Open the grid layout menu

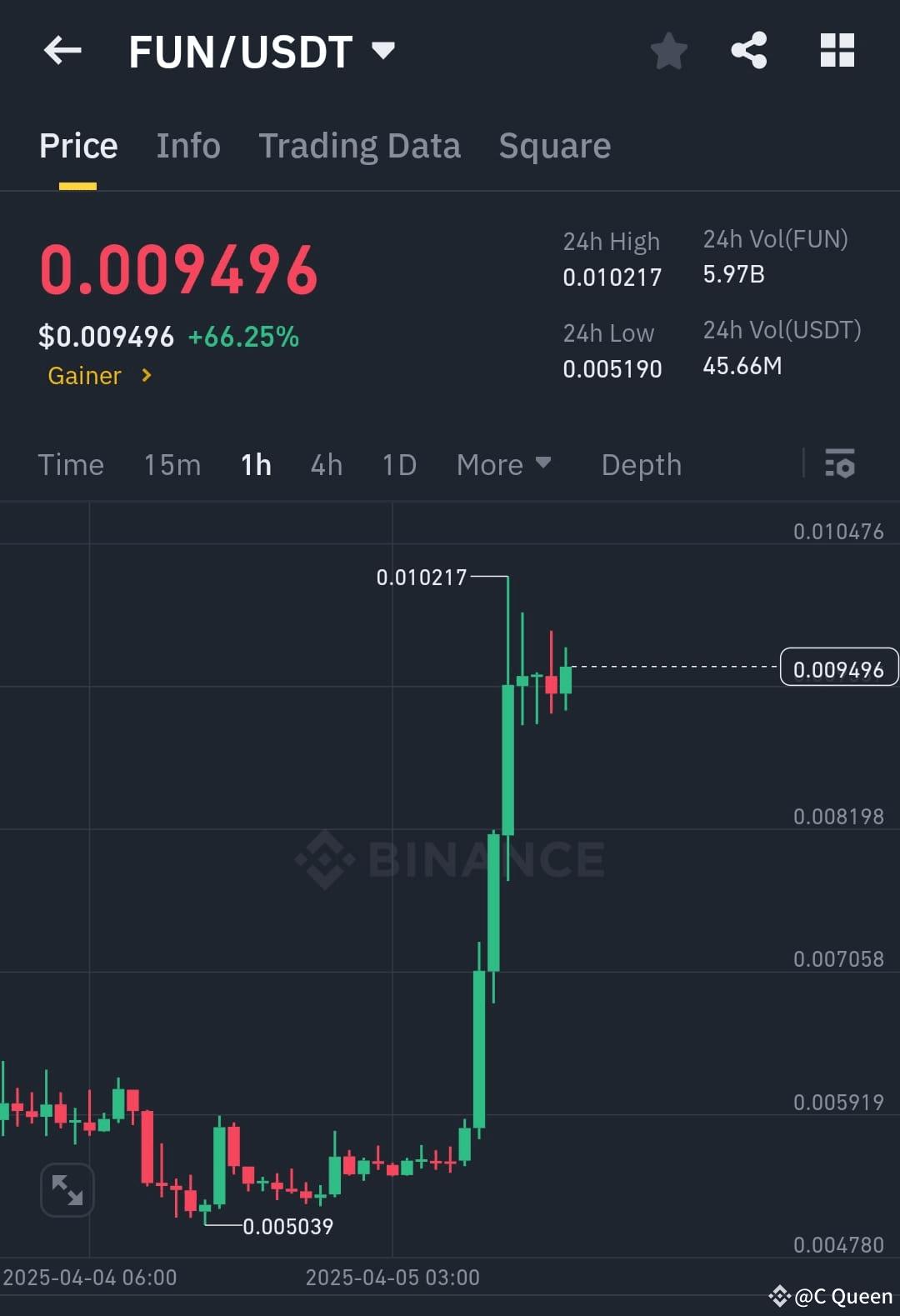(x=836, y=51)
